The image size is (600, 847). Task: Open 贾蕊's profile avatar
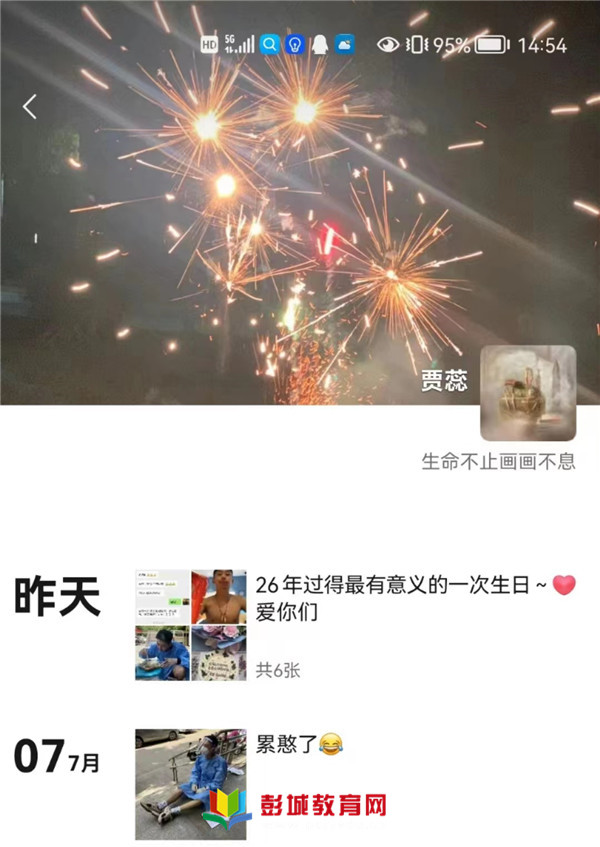tap(527, 393)
